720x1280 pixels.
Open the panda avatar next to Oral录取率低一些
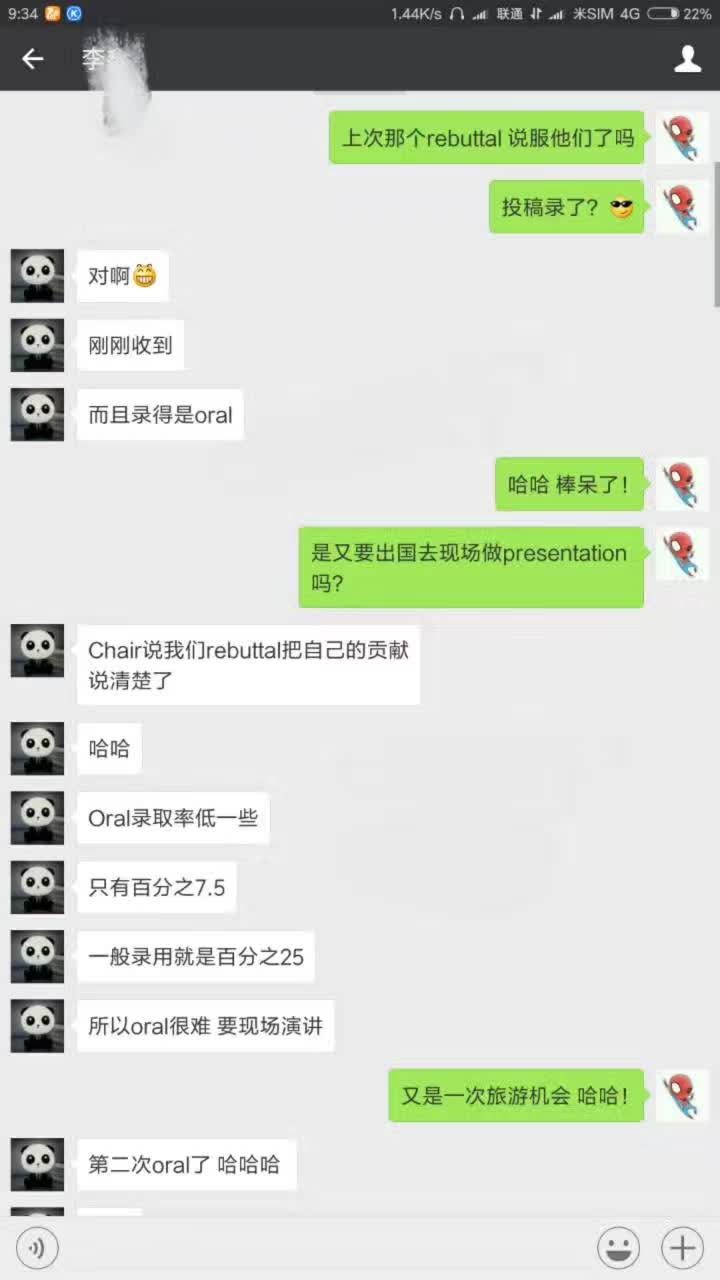point(37,818)
